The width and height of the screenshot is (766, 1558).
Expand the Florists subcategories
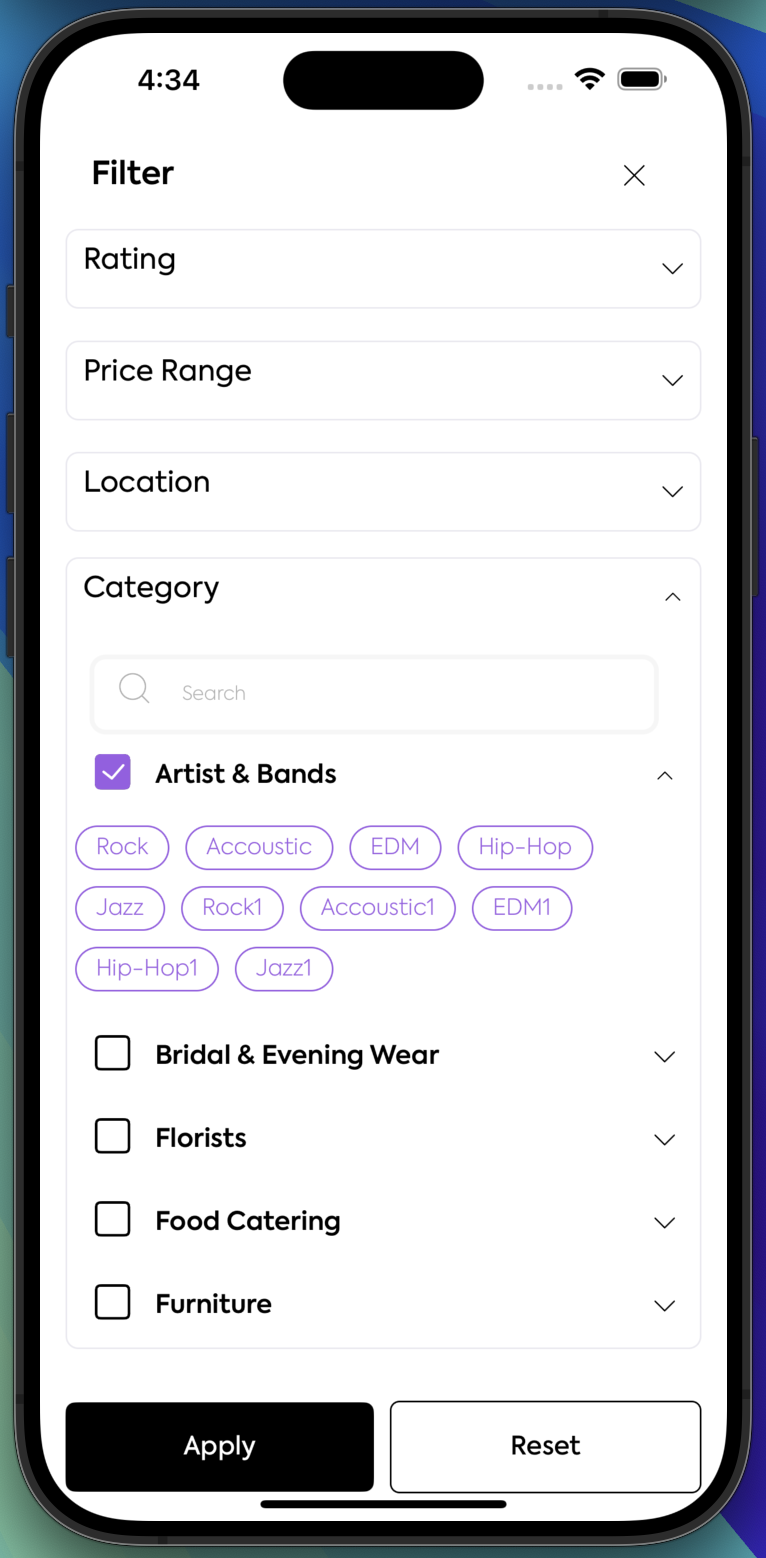[664, 1140]
